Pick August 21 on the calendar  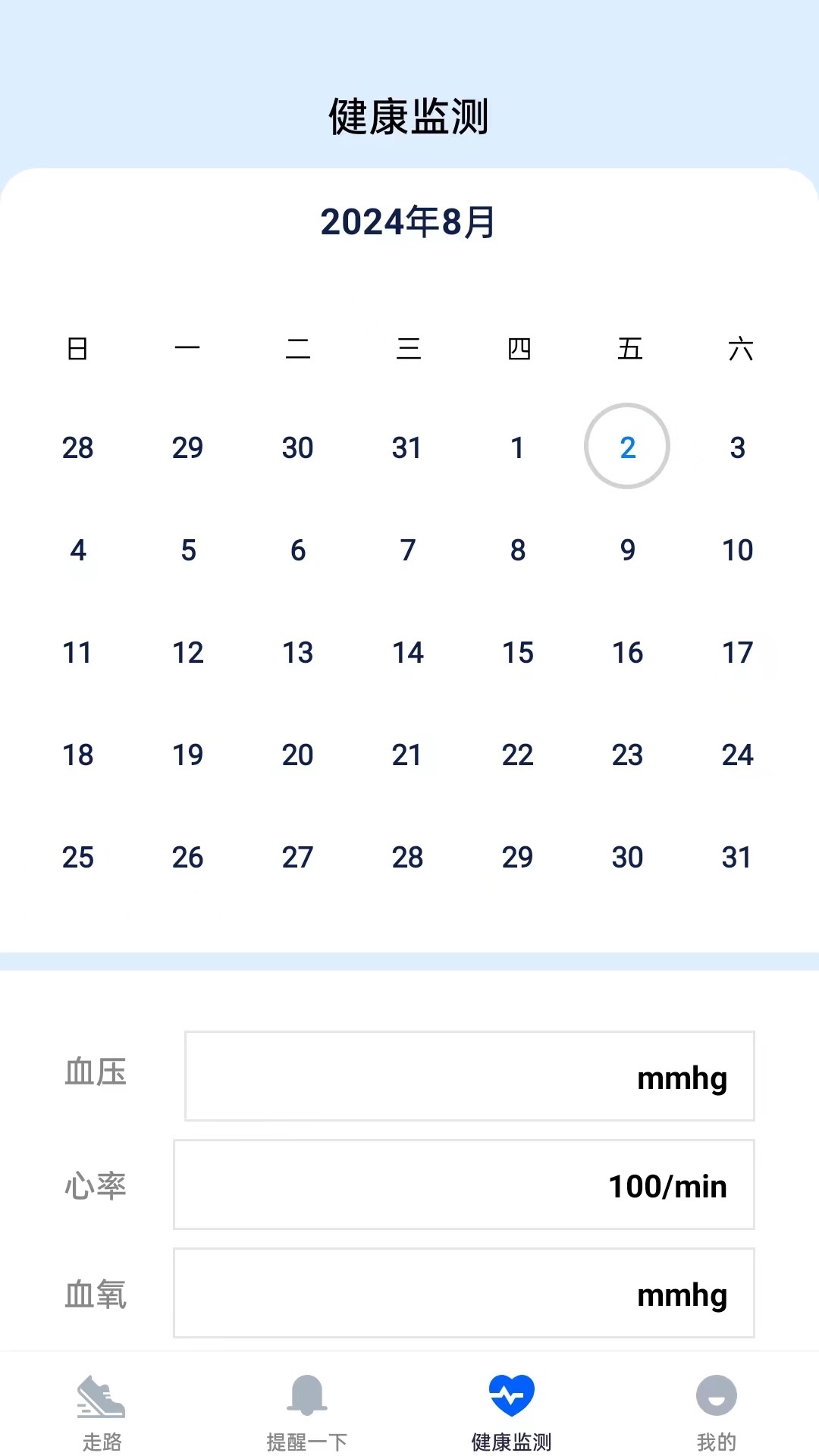(x=407, y=755)
